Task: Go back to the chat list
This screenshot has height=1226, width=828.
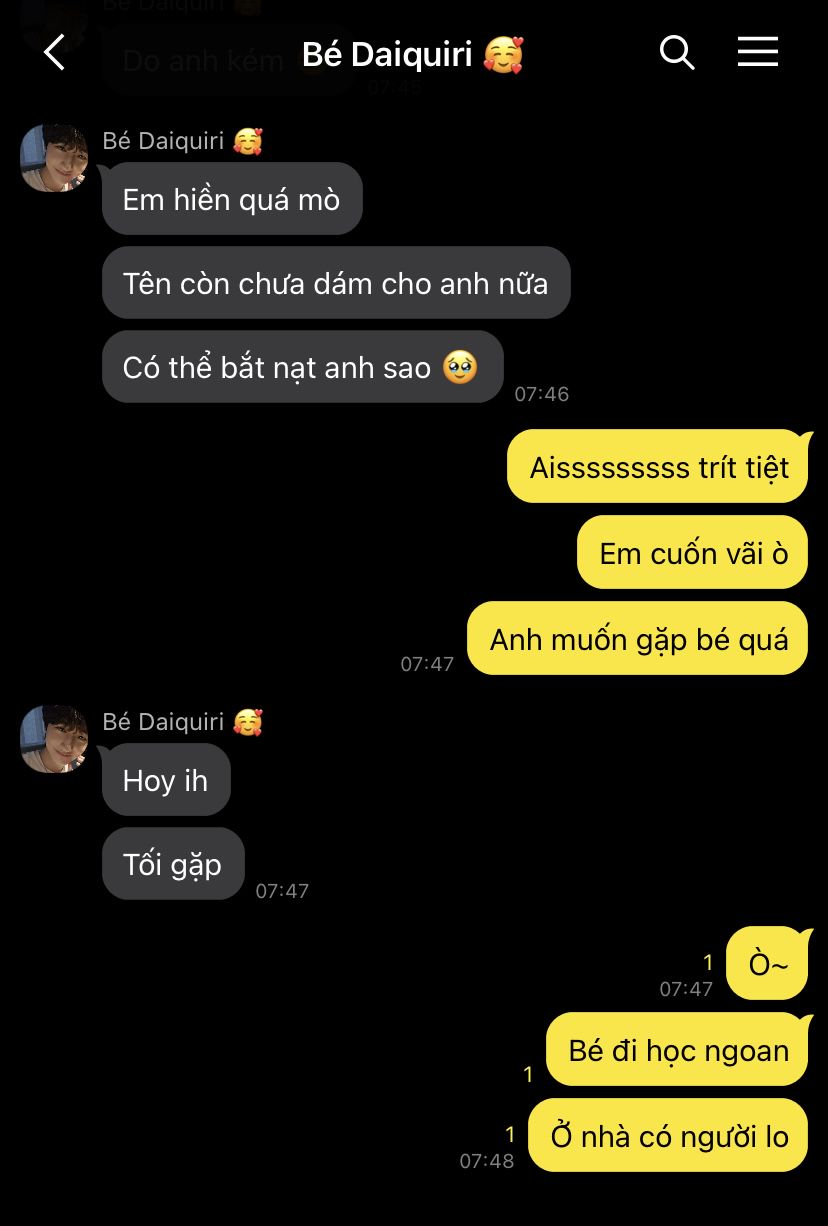Action: [55, 53]
